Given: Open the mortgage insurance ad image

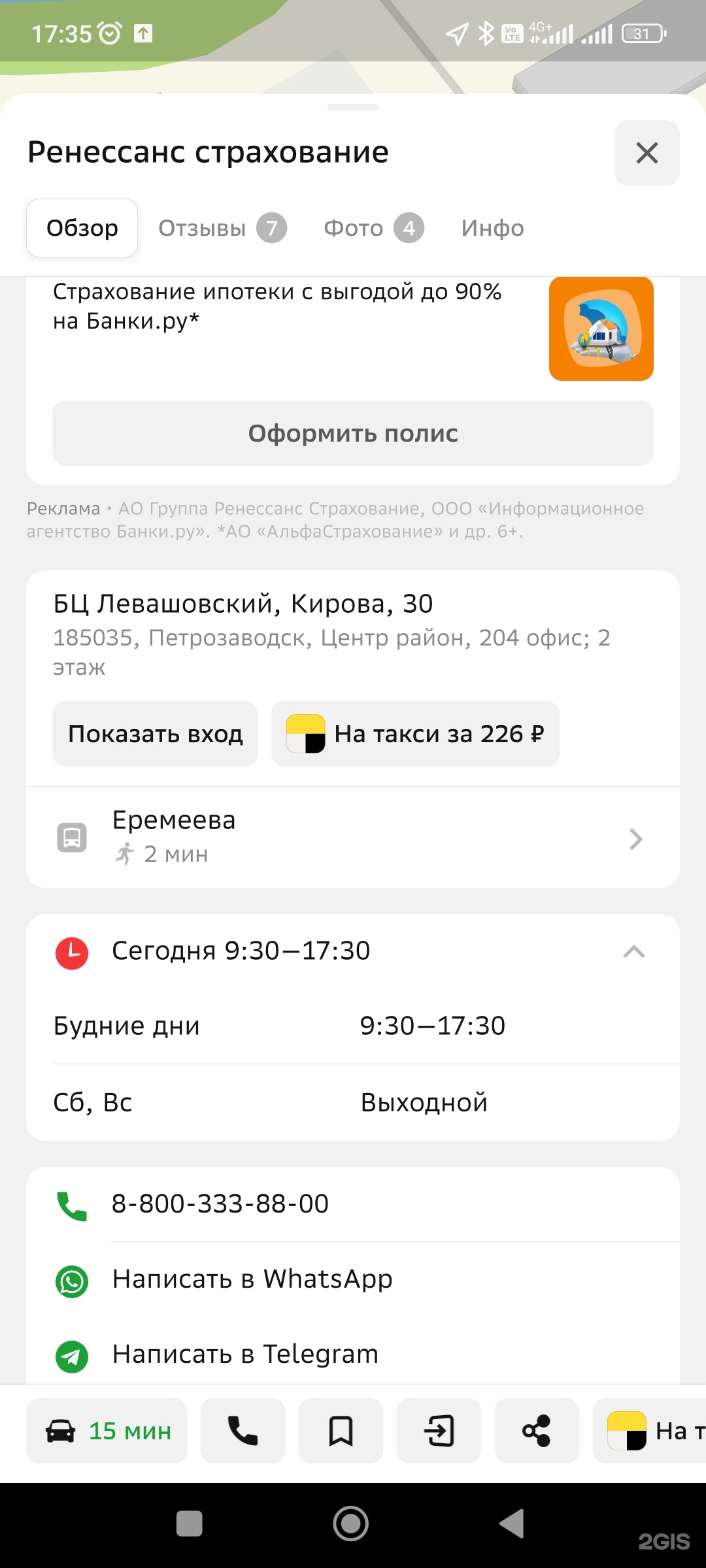Looking at the screenshot, I should [601, 329].
